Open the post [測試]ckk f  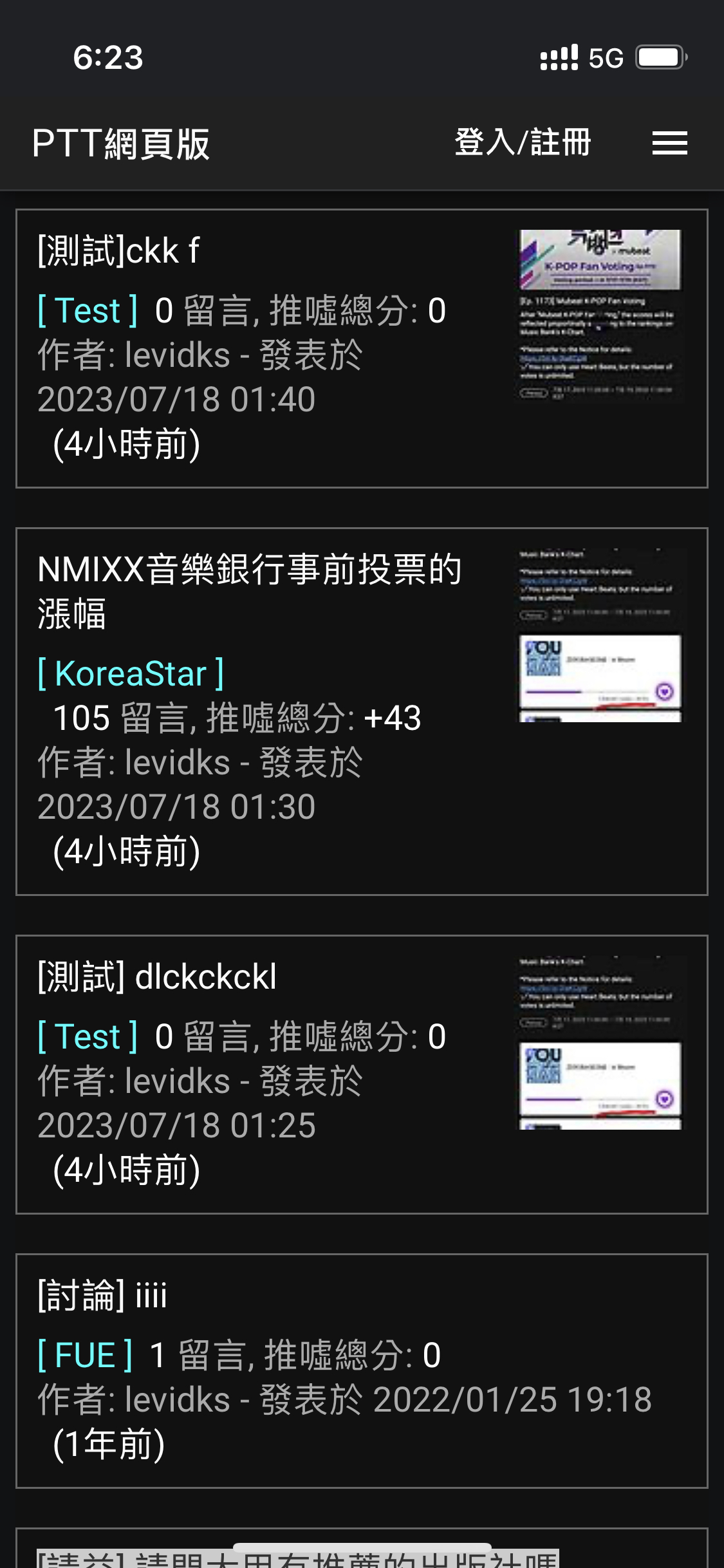(119, 250)
